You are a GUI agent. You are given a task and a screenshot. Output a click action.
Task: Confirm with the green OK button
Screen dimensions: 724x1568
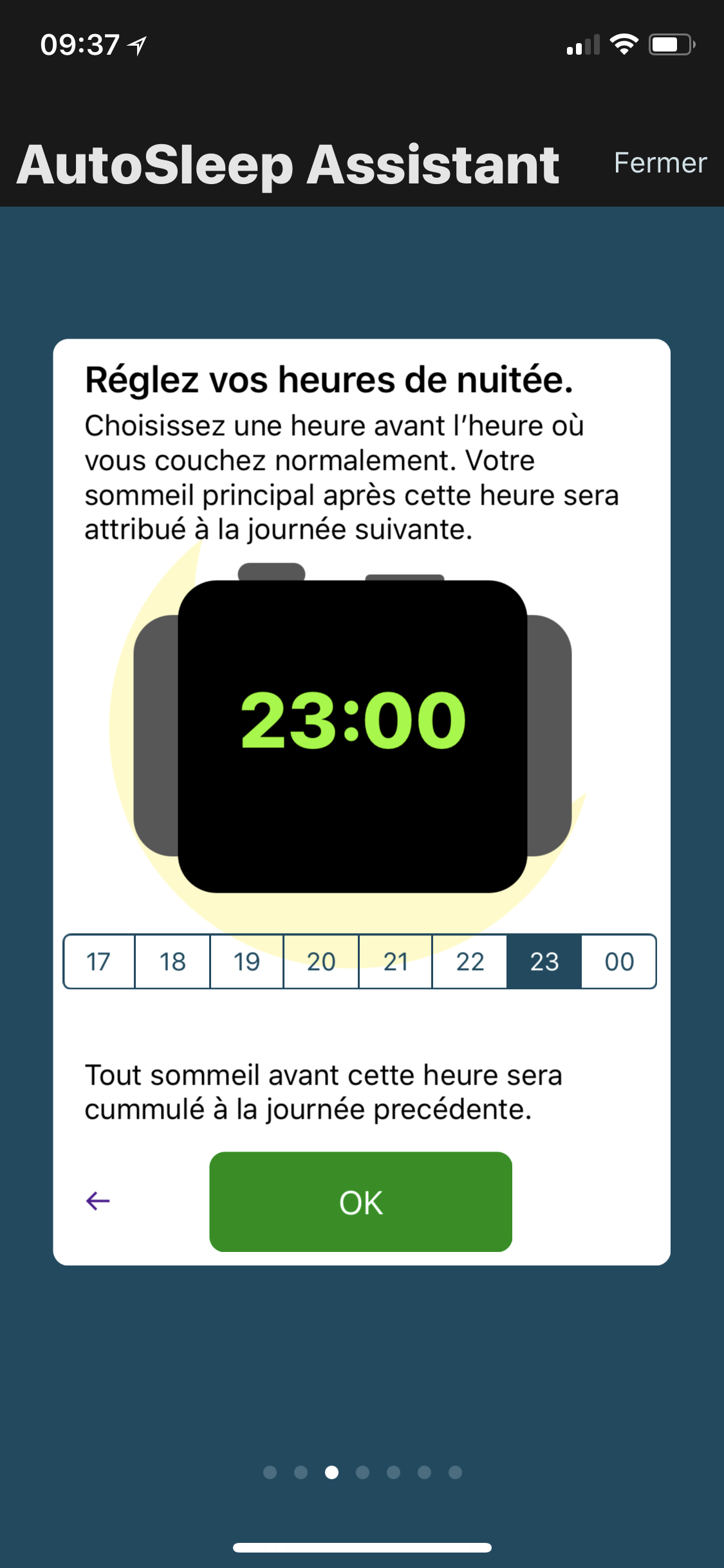pyautogui.click(x=360, y=1202)
